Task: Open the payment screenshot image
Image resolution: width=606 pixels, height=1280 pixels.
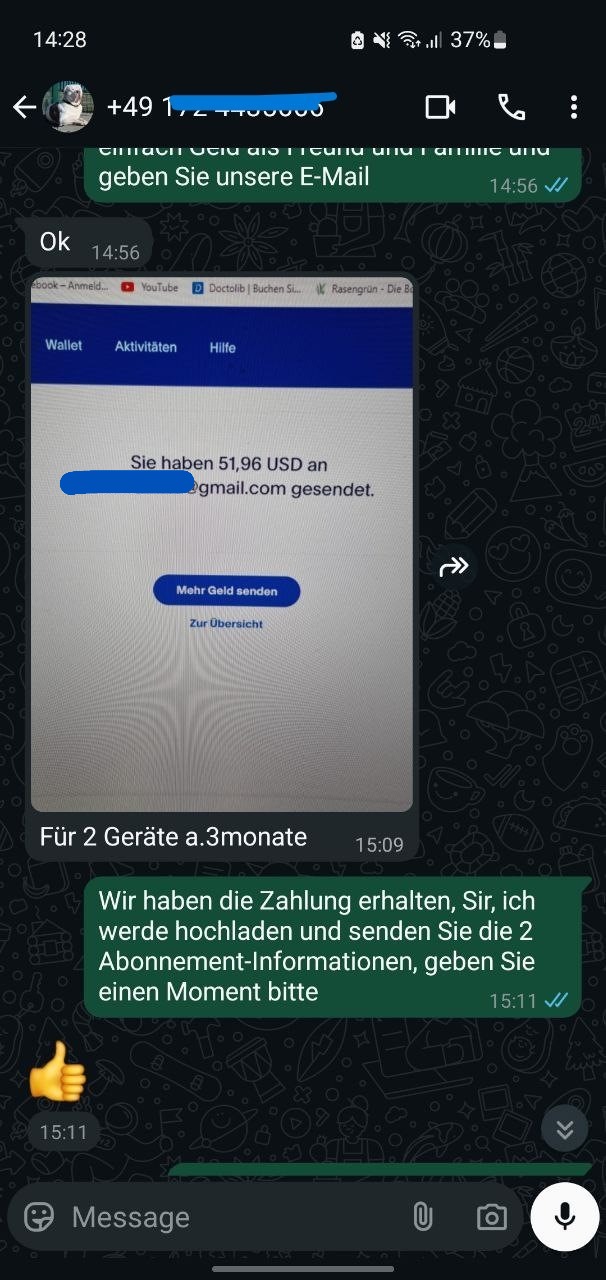Action: click(x=222, y=543)
